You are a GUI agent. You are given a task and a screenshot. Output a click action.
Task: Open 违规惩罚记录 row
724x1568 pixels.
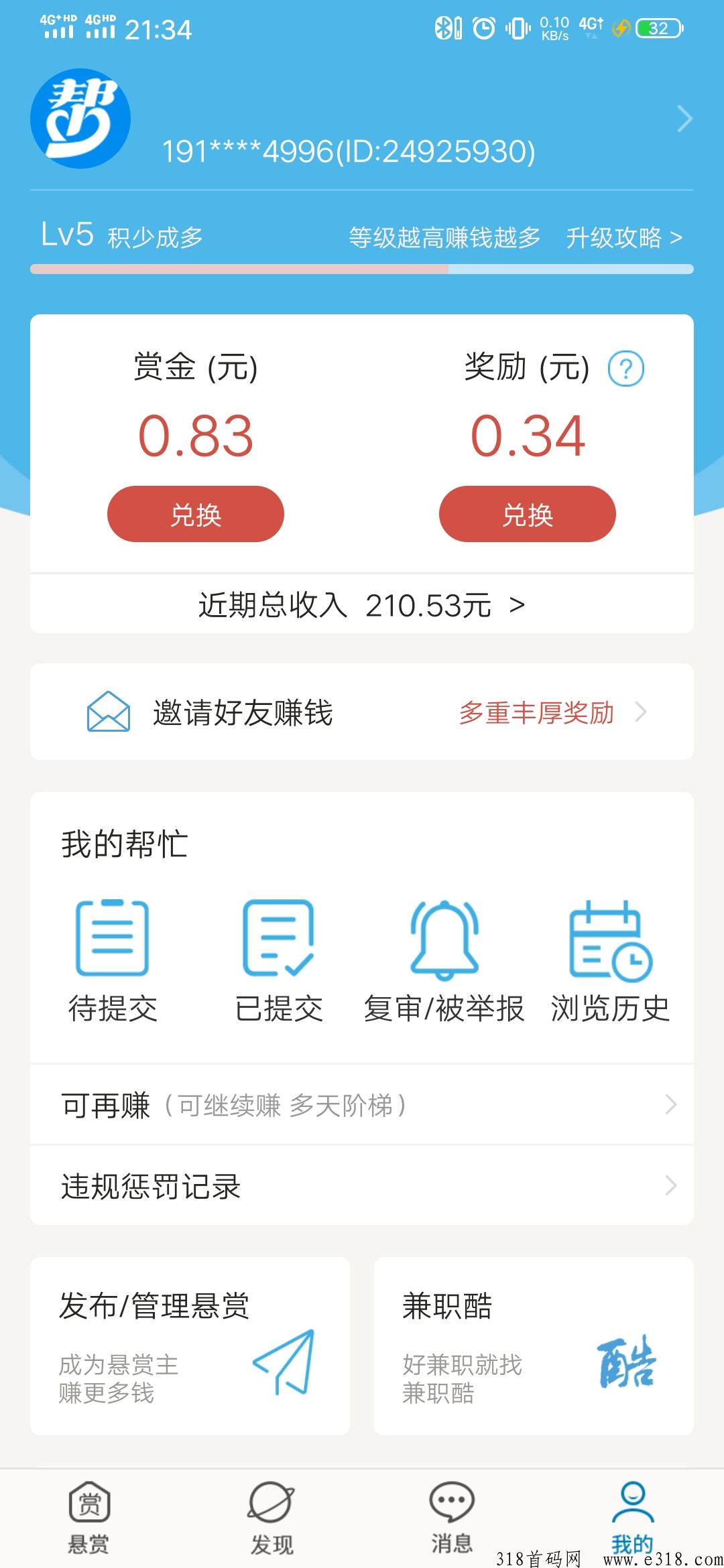coord(362,1185)
